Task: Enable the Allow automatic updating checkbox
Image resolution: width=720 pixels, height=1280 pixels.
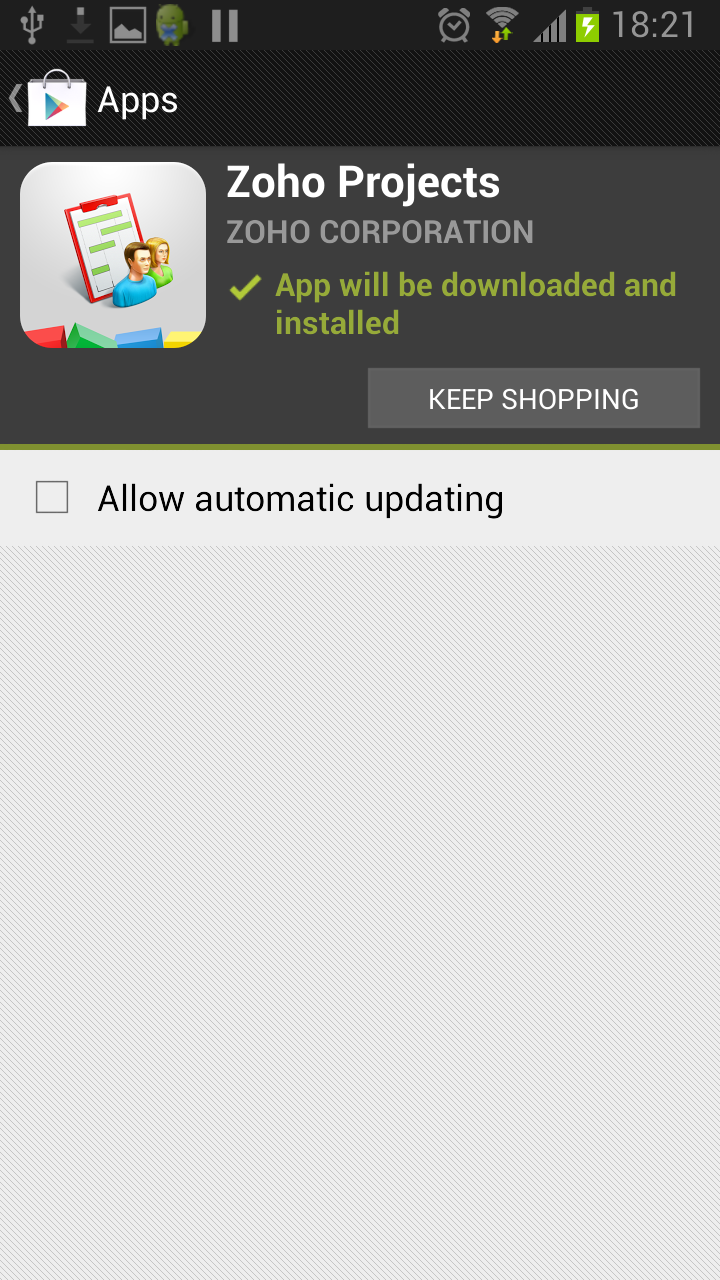Action: tap(52, 497)
